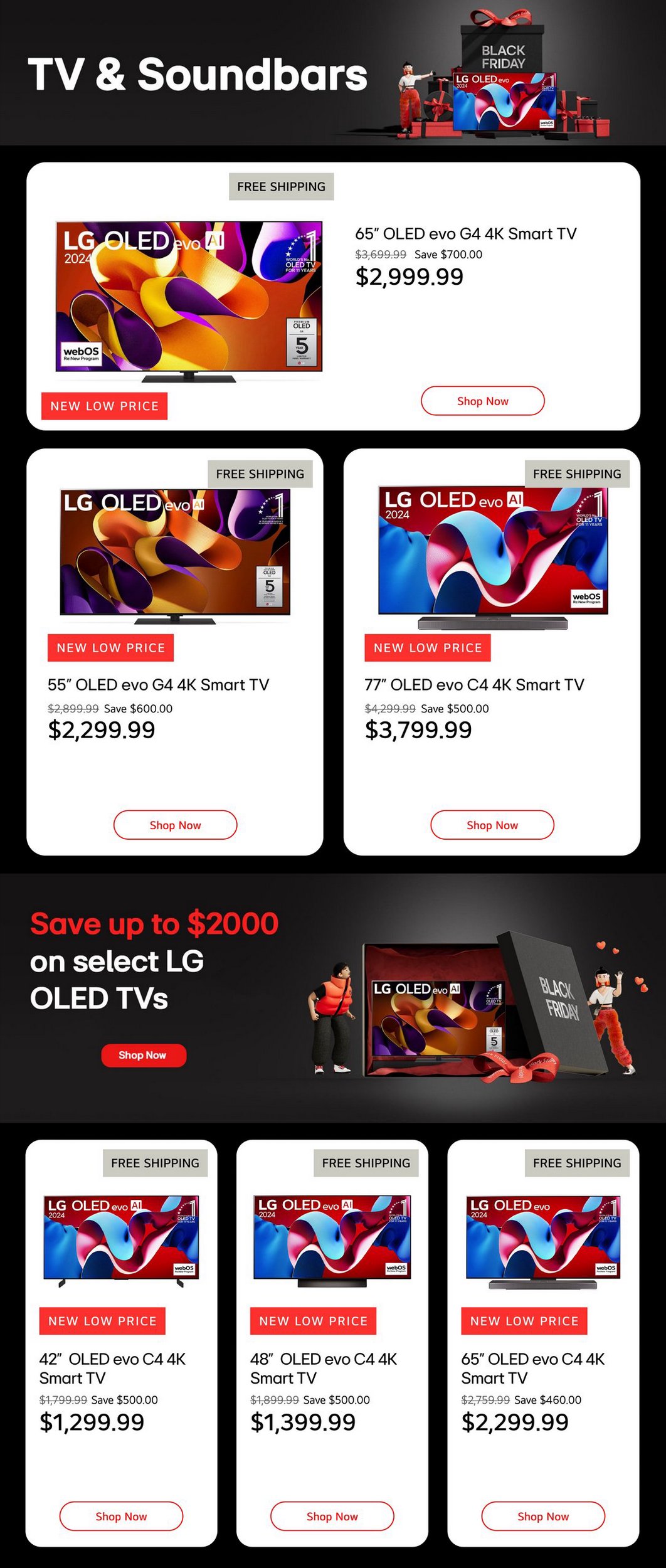Image resolution: width=666 pixels, height=1568 pixels.
Task: Open the 65" OLED evo G4 product image
Action: pos(189,299)
